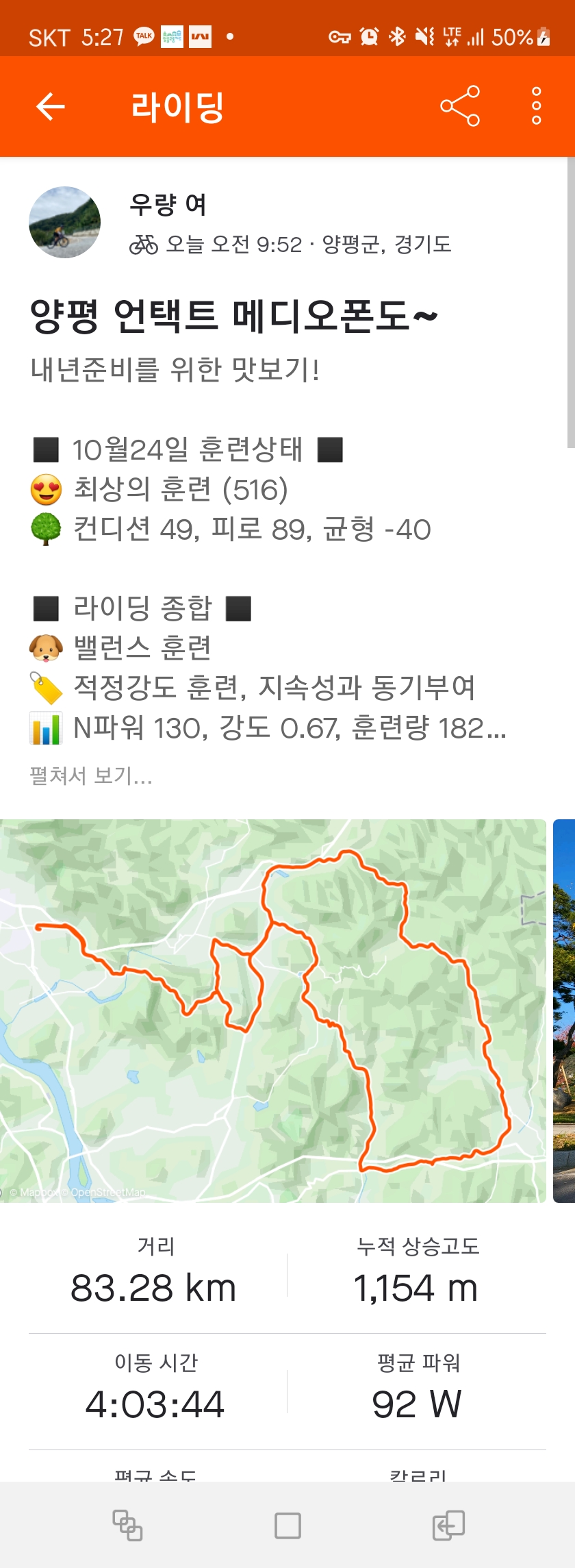Open 우량 여's profile picture
This screenshot has width=575, height=1568.
click(64, 223)
